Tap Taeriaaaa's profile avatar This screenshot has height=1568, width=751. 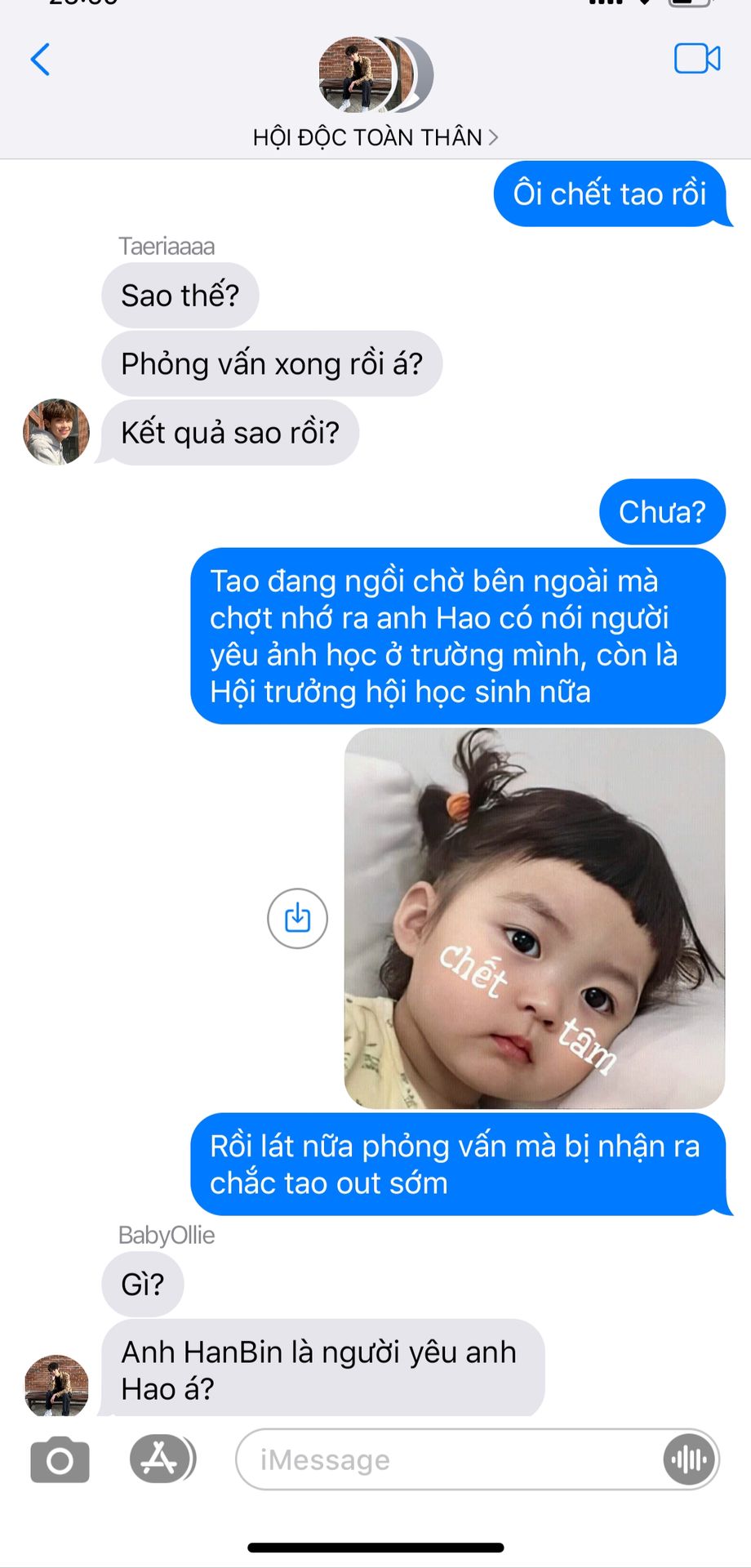56,432
